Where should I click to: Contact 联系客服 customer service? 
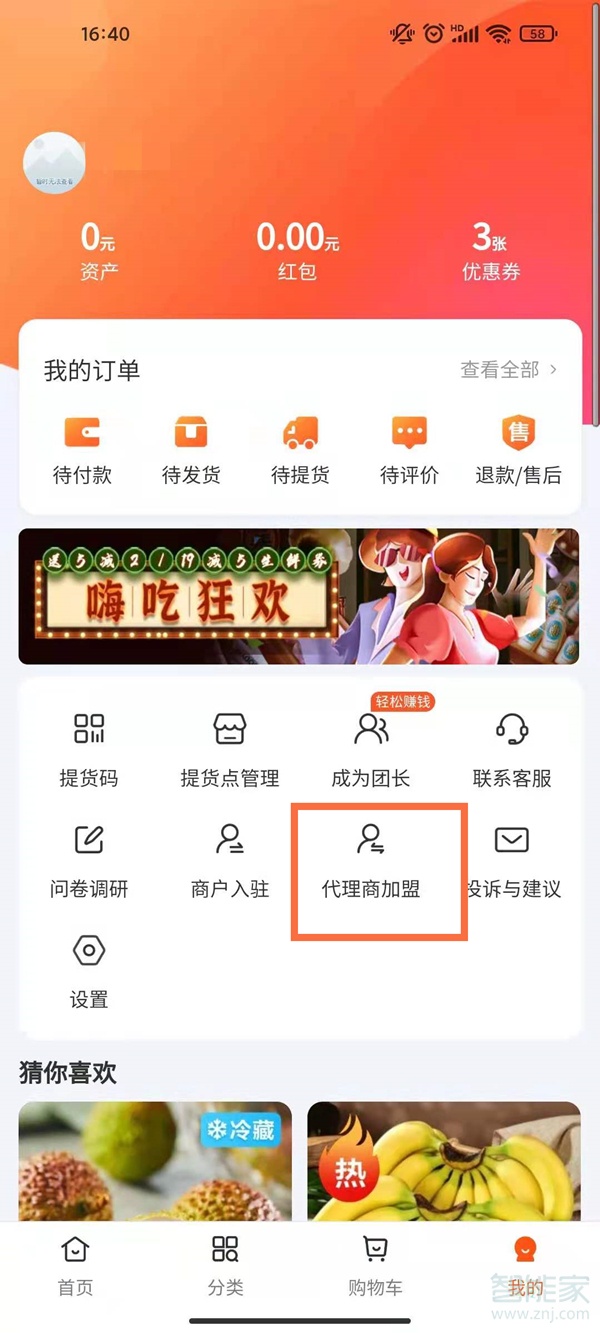[512, 750]
